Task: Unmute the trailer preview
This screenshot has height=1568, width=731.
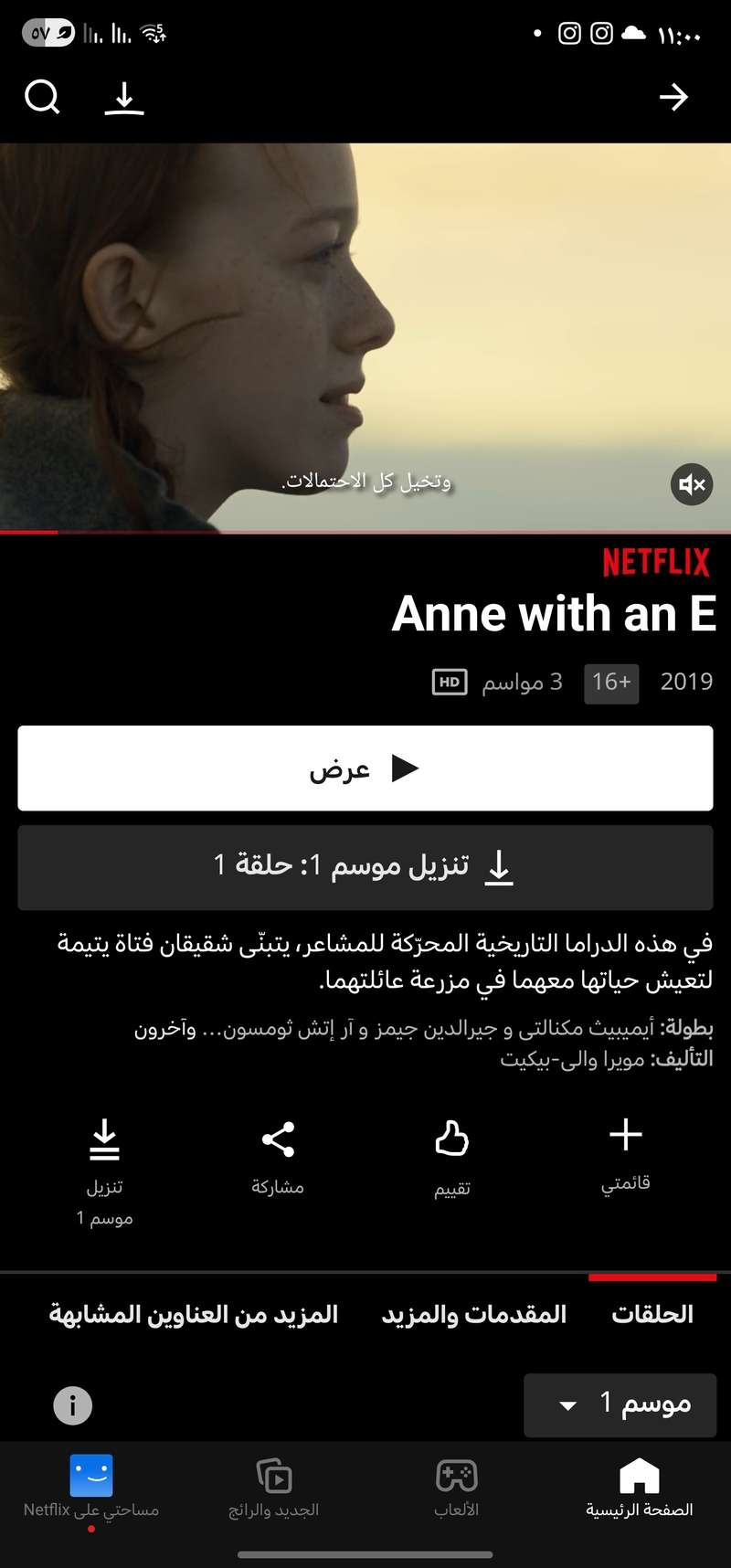Action: coord(692,484)
